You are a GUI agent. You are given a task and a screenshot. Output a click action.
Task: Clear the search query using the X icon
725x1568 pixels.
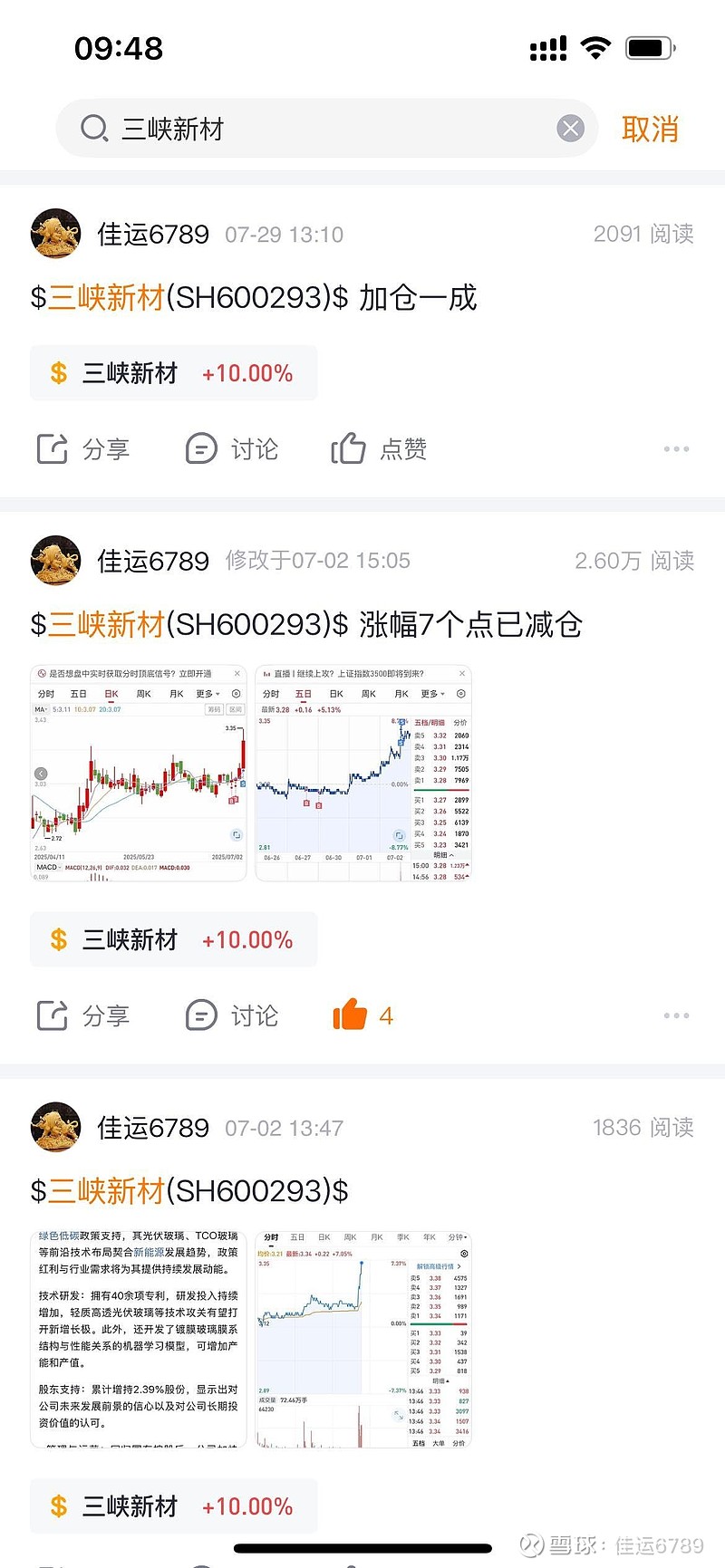point(570,128)
